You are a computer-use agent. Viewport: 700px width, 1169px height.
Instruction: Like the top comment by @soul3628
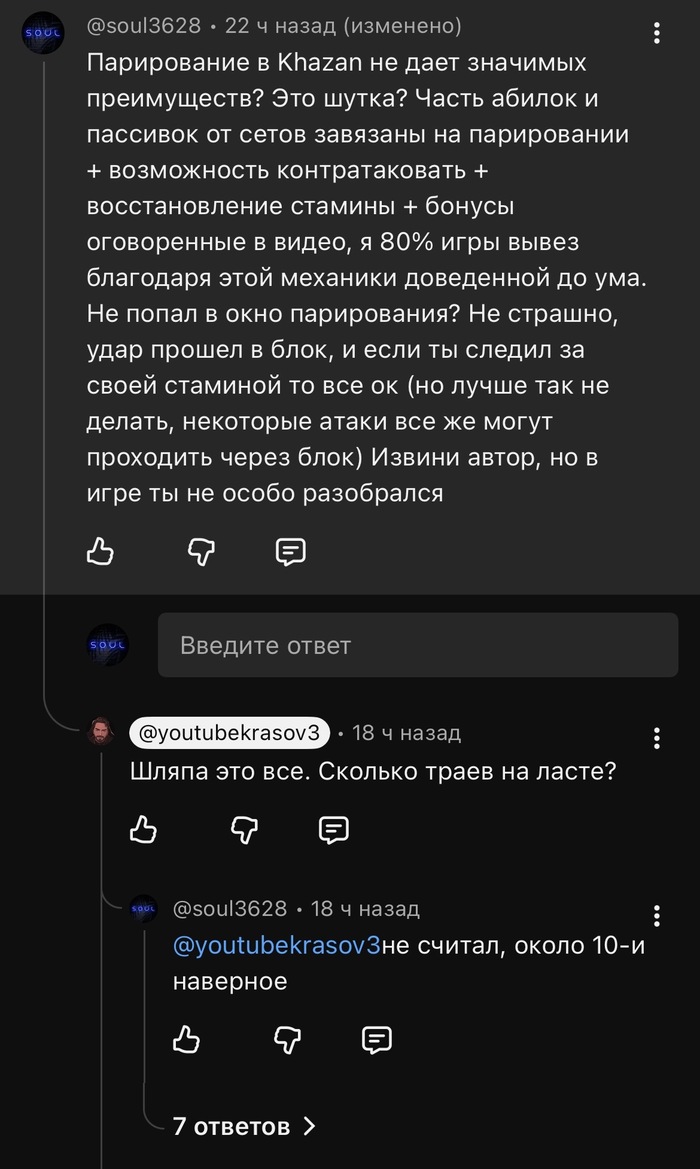(x=100, y=551)
